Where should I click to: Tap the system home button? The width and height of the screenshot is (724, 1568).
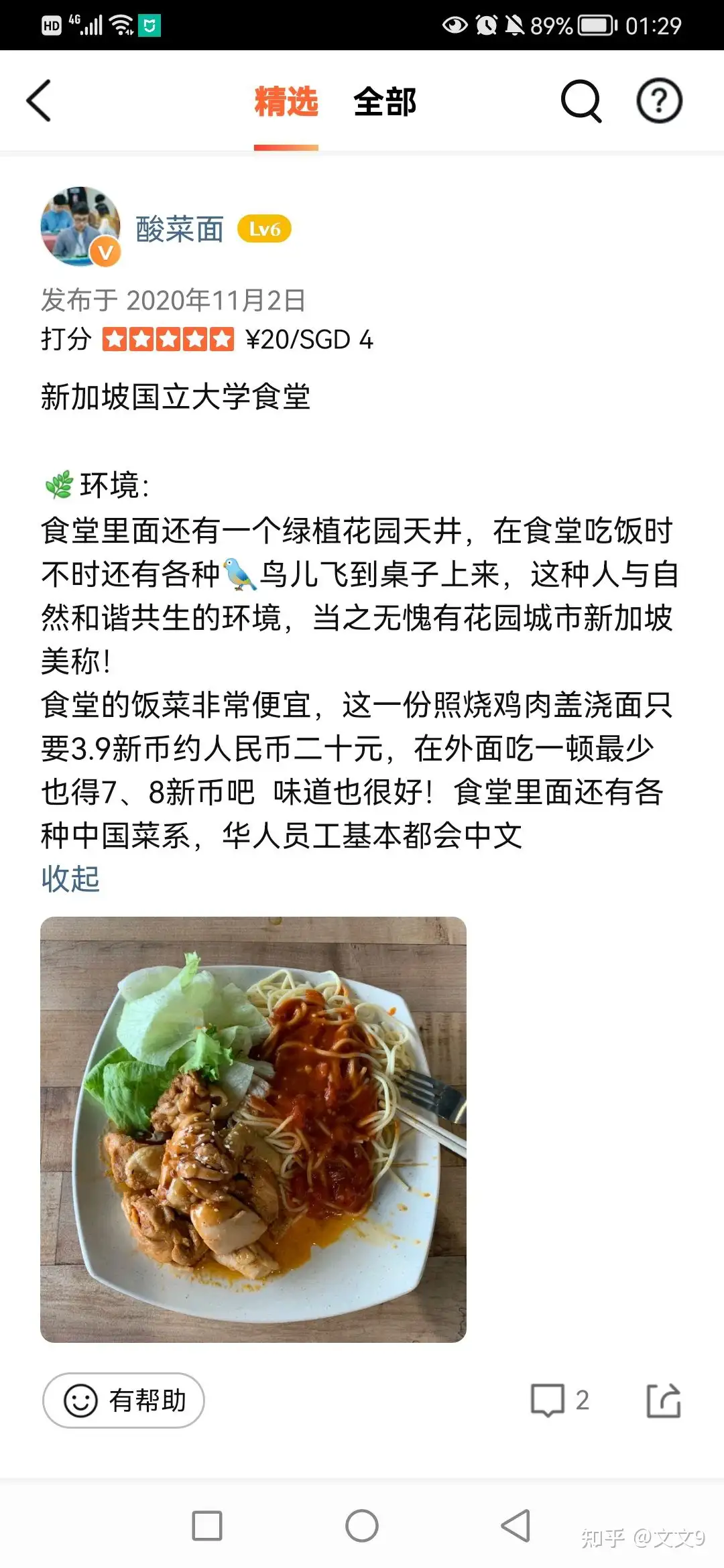[x=362, y=1526]
